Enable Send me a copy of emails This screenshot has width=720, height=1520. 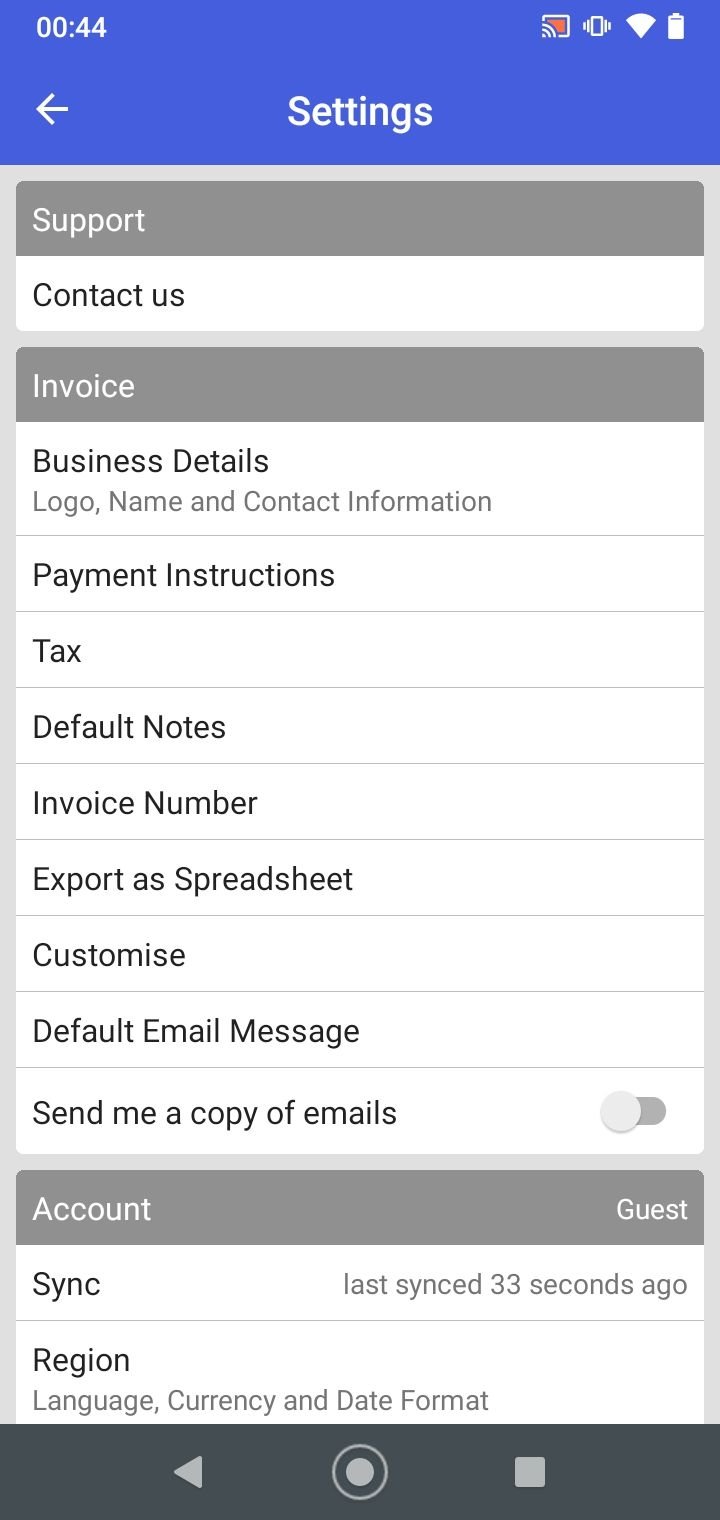tap(634, 1112)
